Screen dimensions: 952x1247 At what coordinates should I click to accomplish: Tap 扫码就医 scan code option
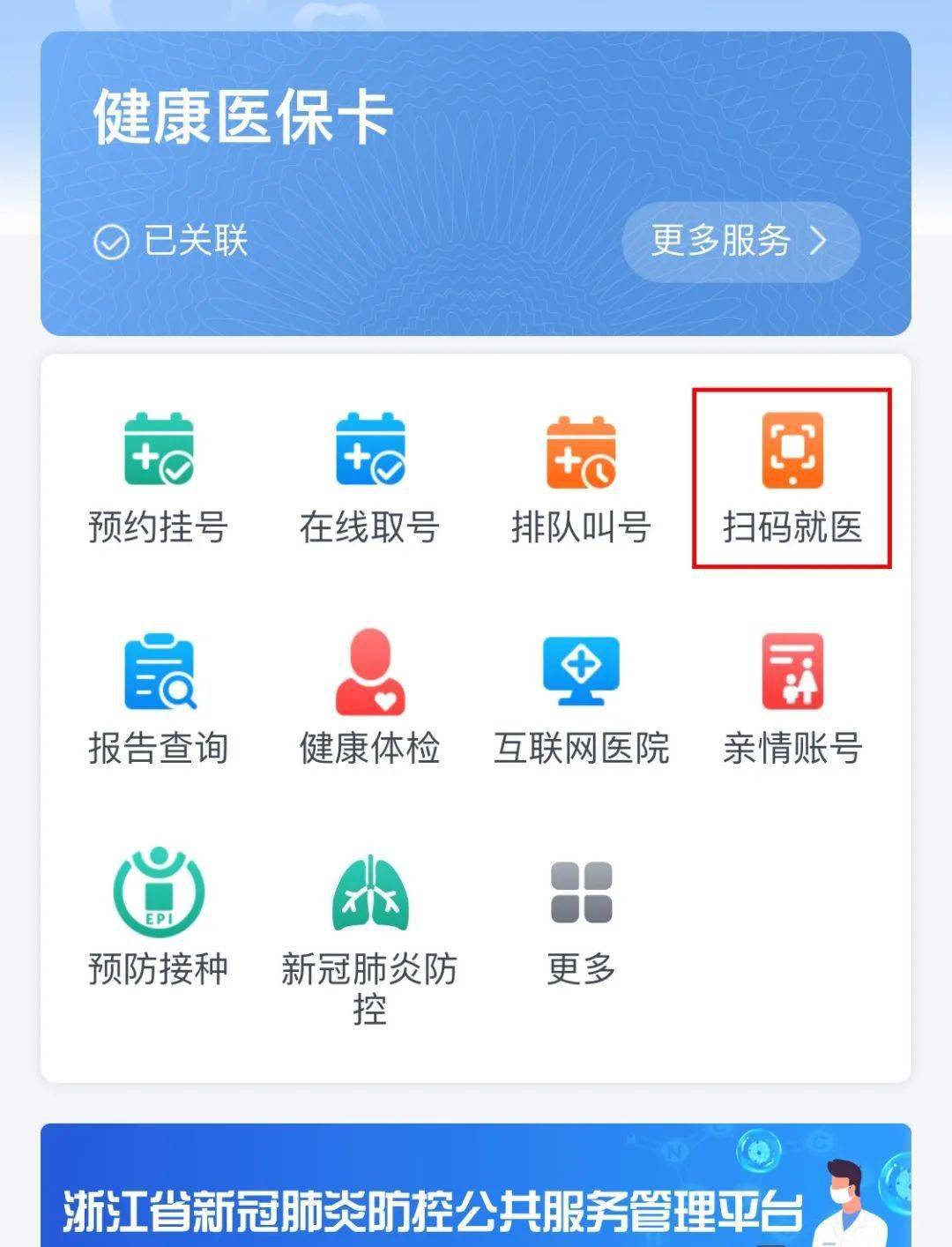[x=792, y=477]
